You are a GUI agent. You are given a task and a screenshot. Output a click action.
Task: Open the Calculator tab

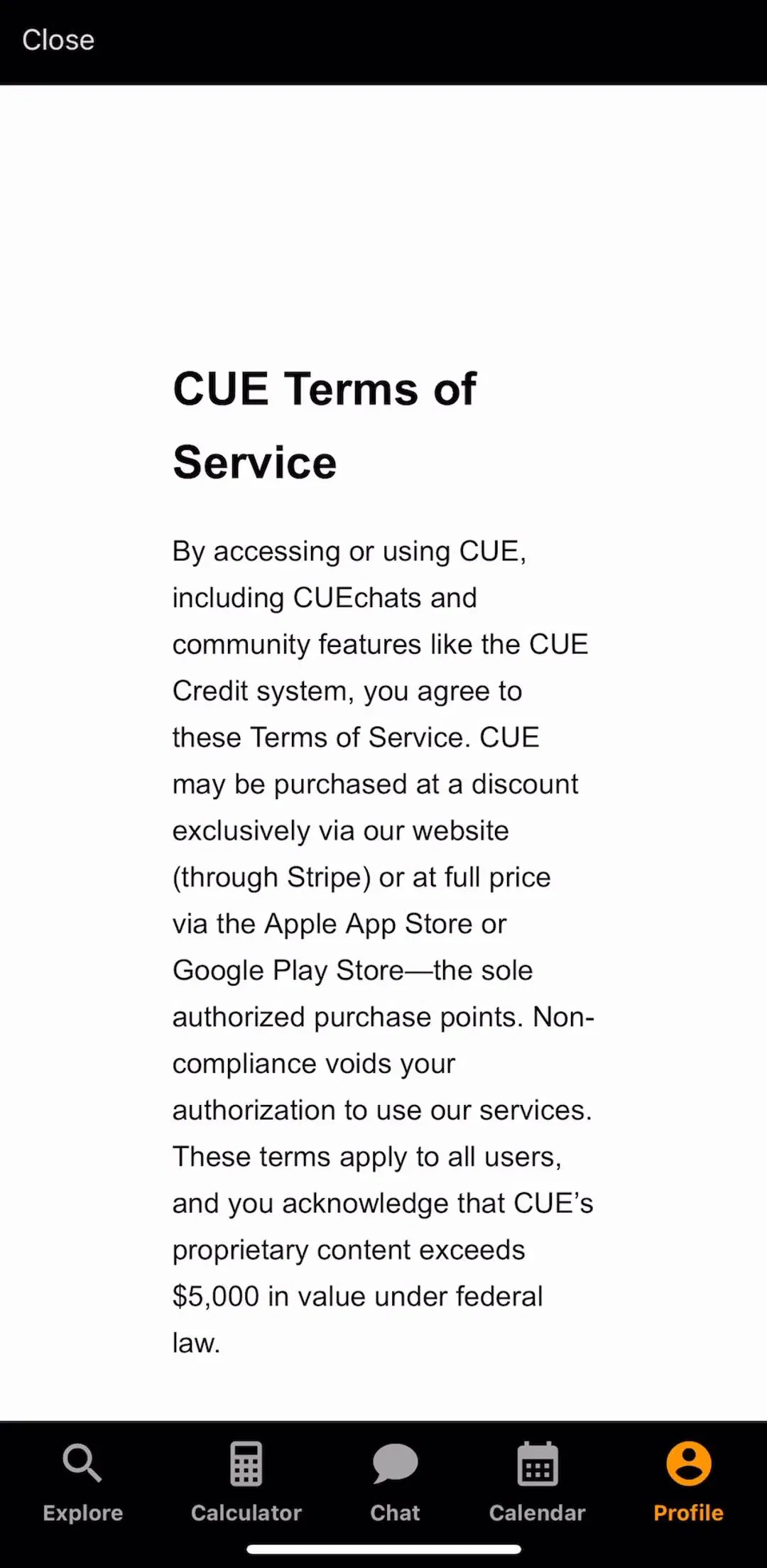[246, 1482]
